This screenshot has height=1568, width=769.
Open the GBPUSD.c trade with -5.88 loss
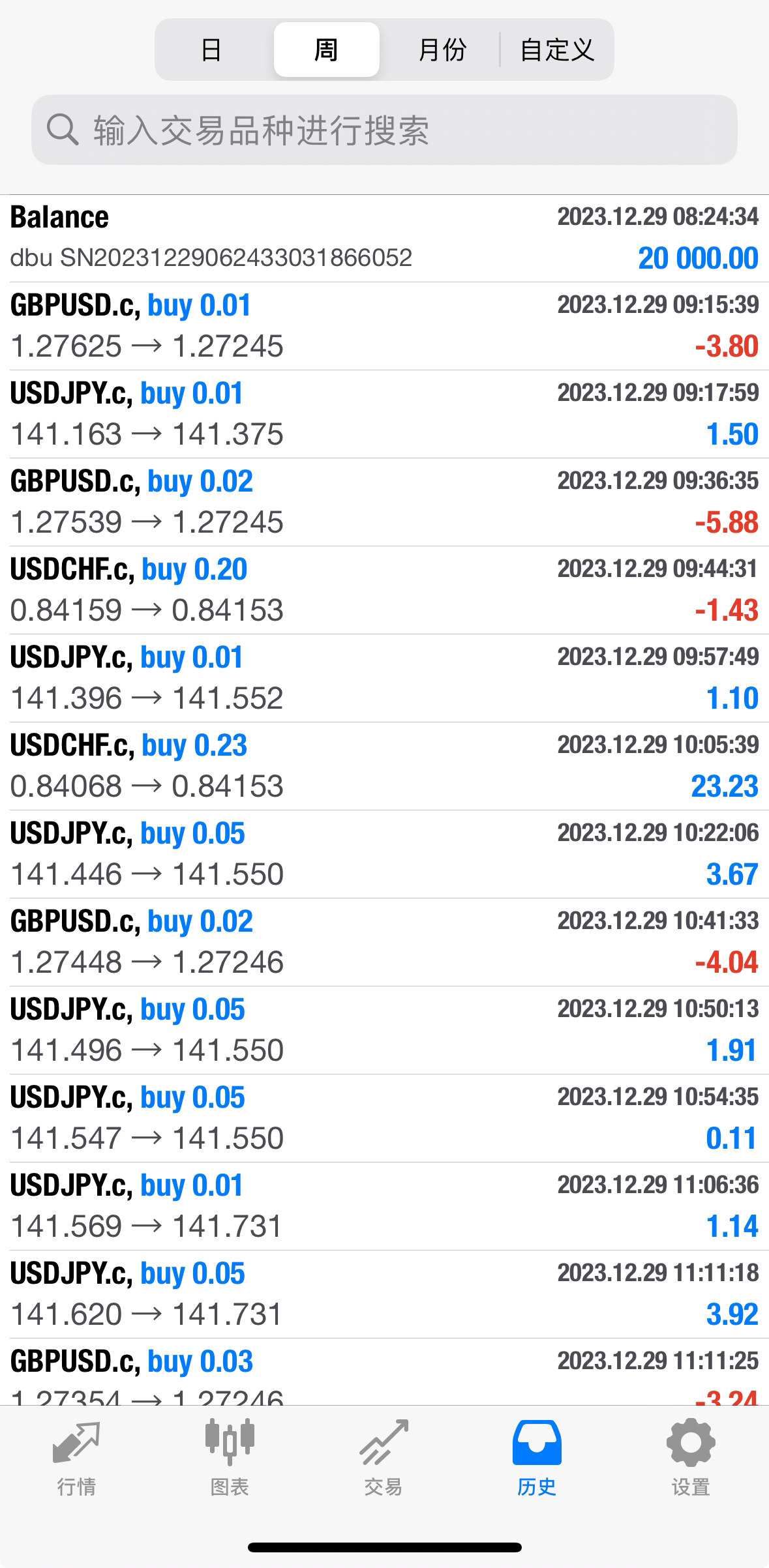(x=384, y=502)
